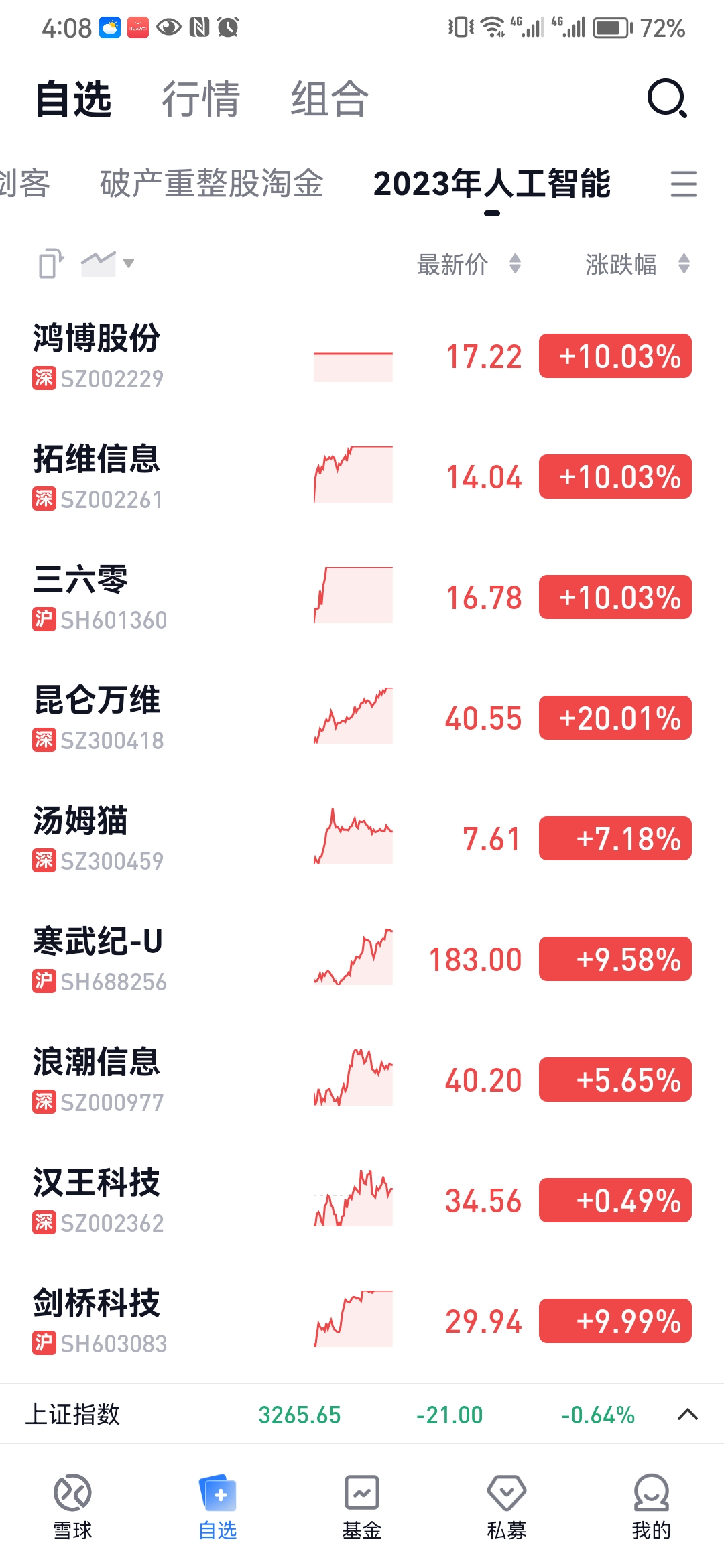This screenshot has width=724, height=1568.
Task: Open the search magnifier icon
Action: click(667, 99)
